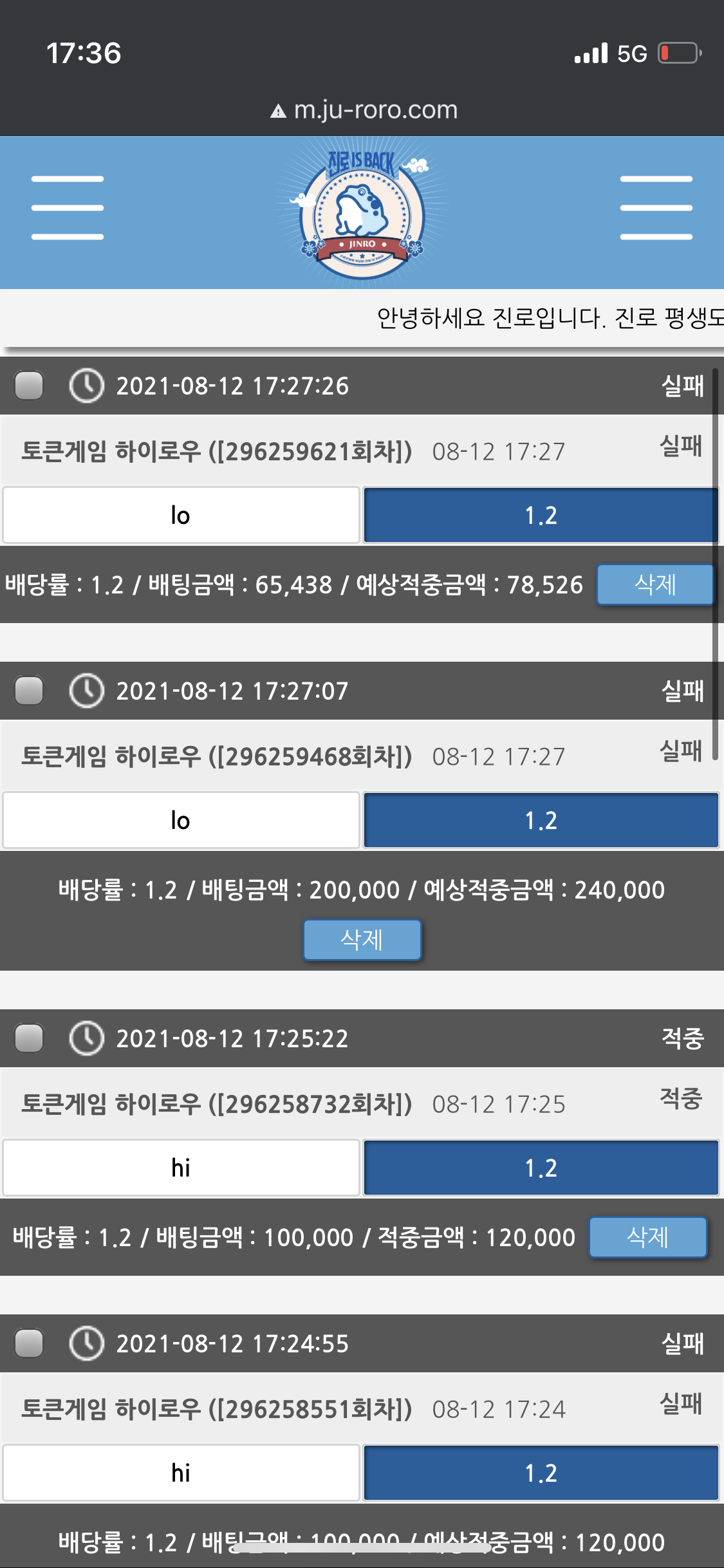Delete the bet with 200,000 stake
The height and width of the screenshot is (1568, 724).
tap(362, 940)
